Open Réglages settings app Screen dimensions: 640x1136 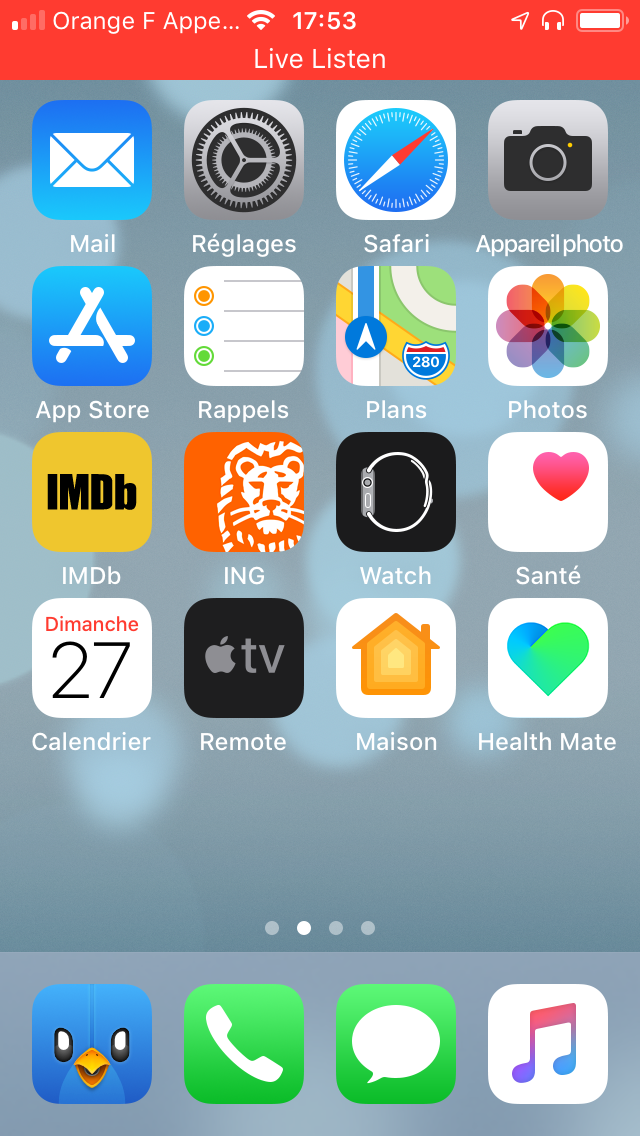pos(244,160)
